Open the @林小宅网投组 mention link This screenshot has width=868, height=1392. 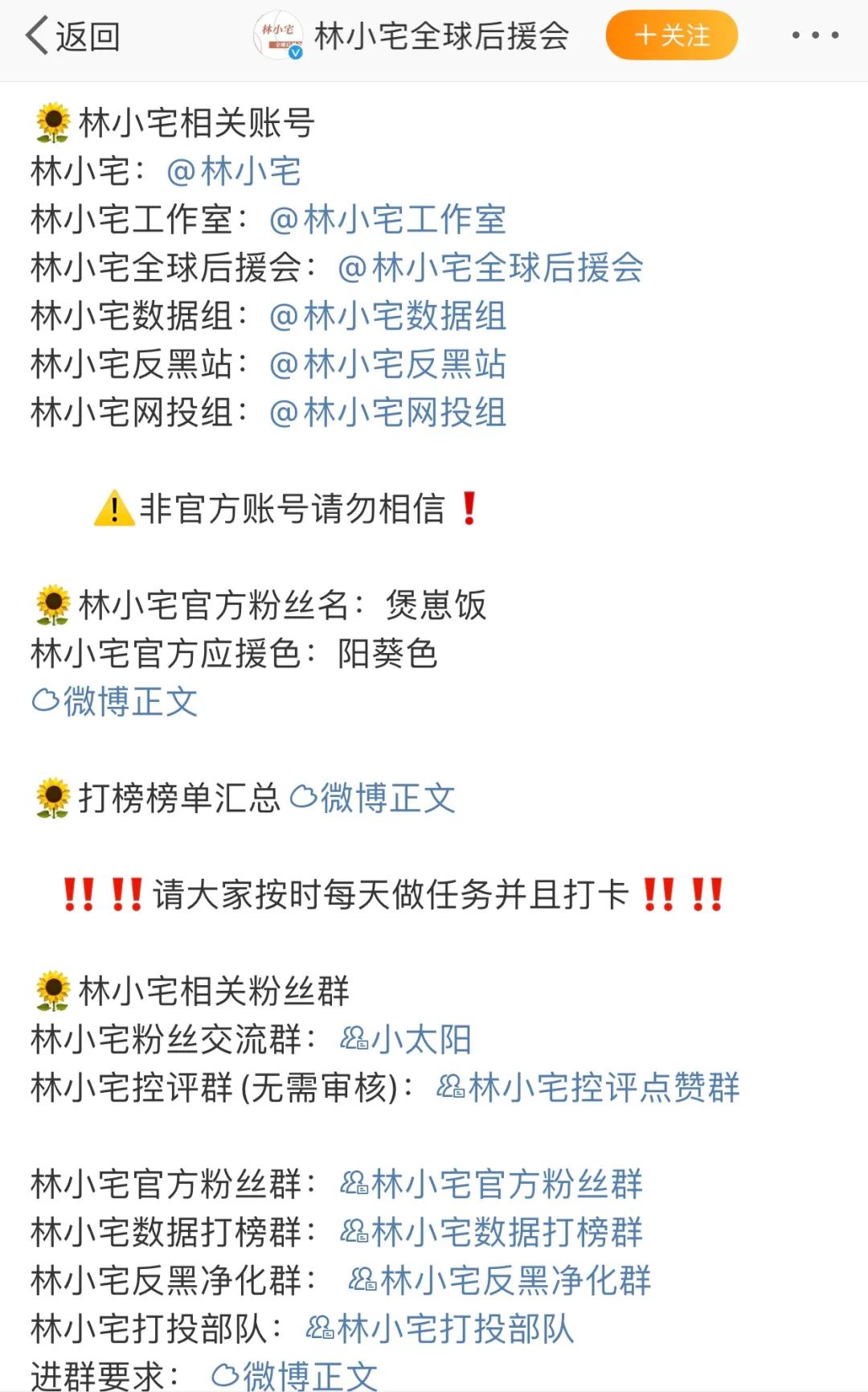388,413
